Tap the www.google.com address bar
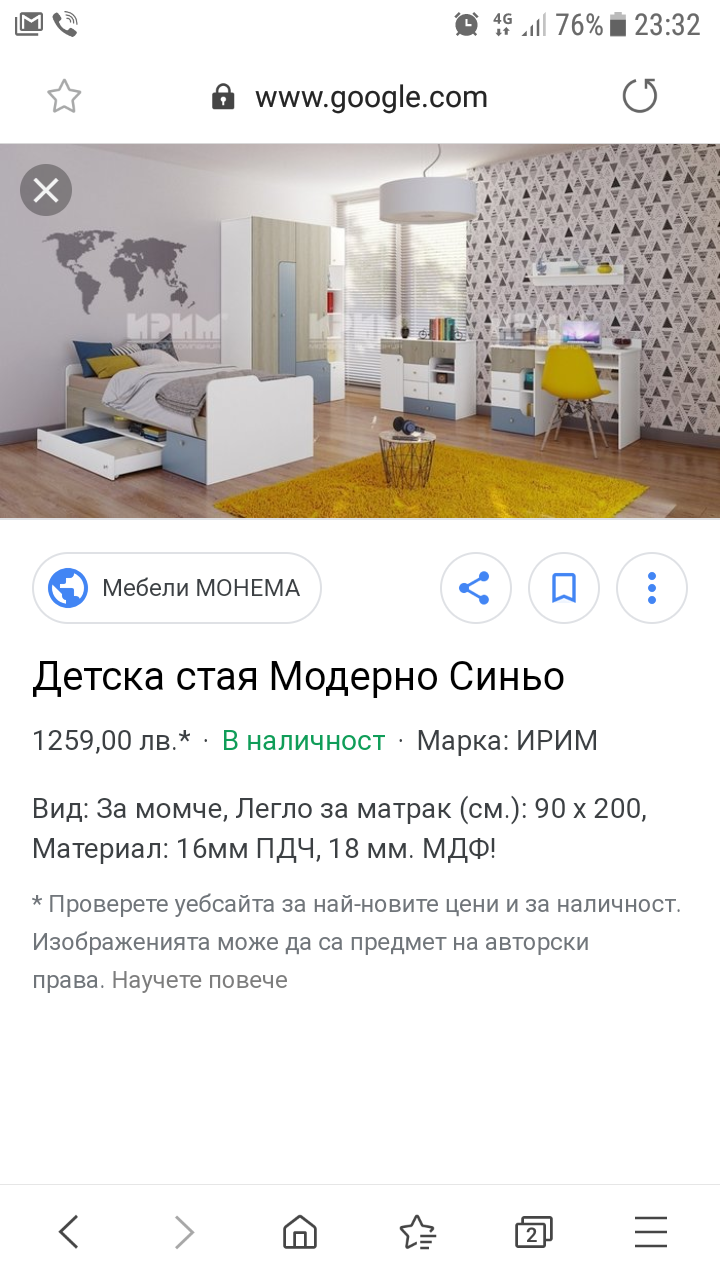This screenshot has width=720, height=1280. [x=350, y=97]
